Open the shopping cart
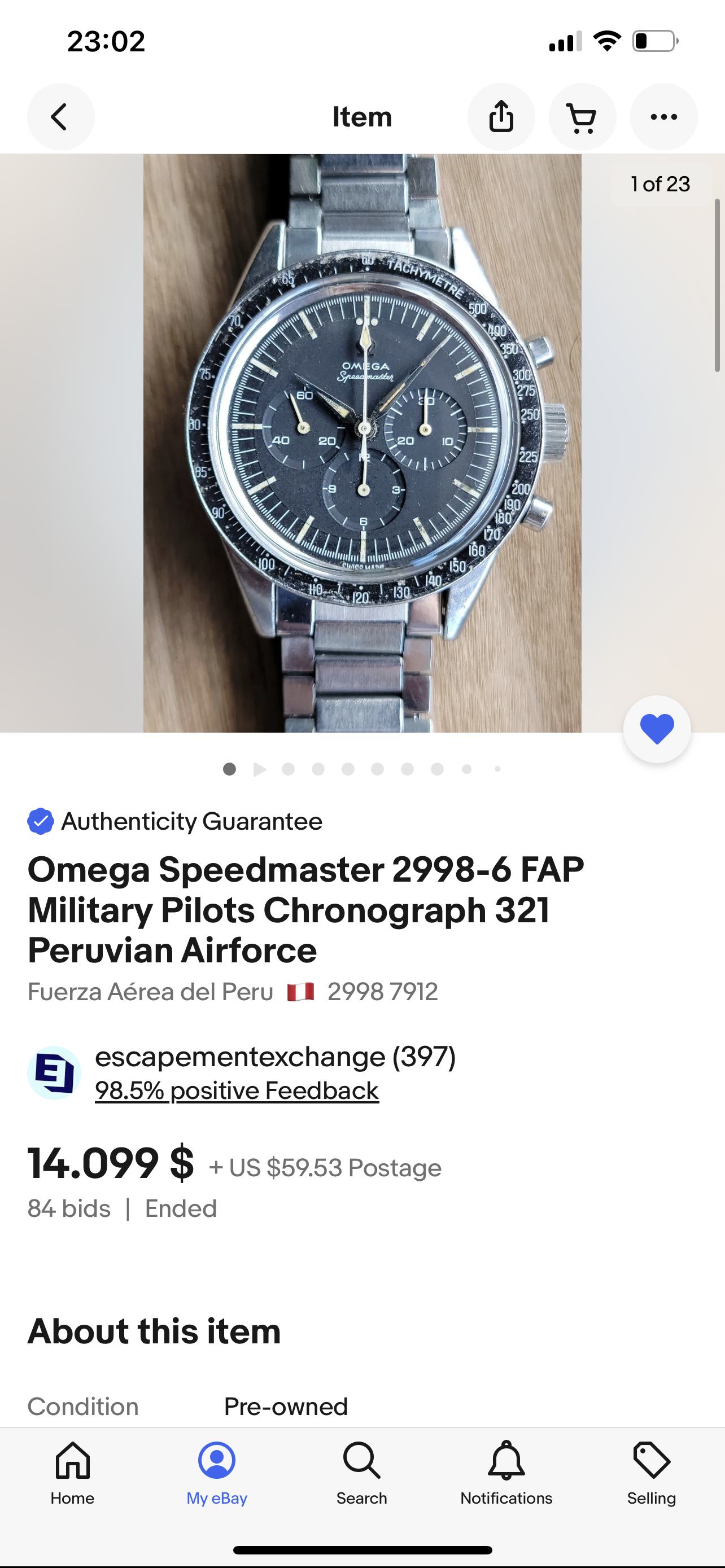The image size is (725, 1568). click(x=582, y=117)
